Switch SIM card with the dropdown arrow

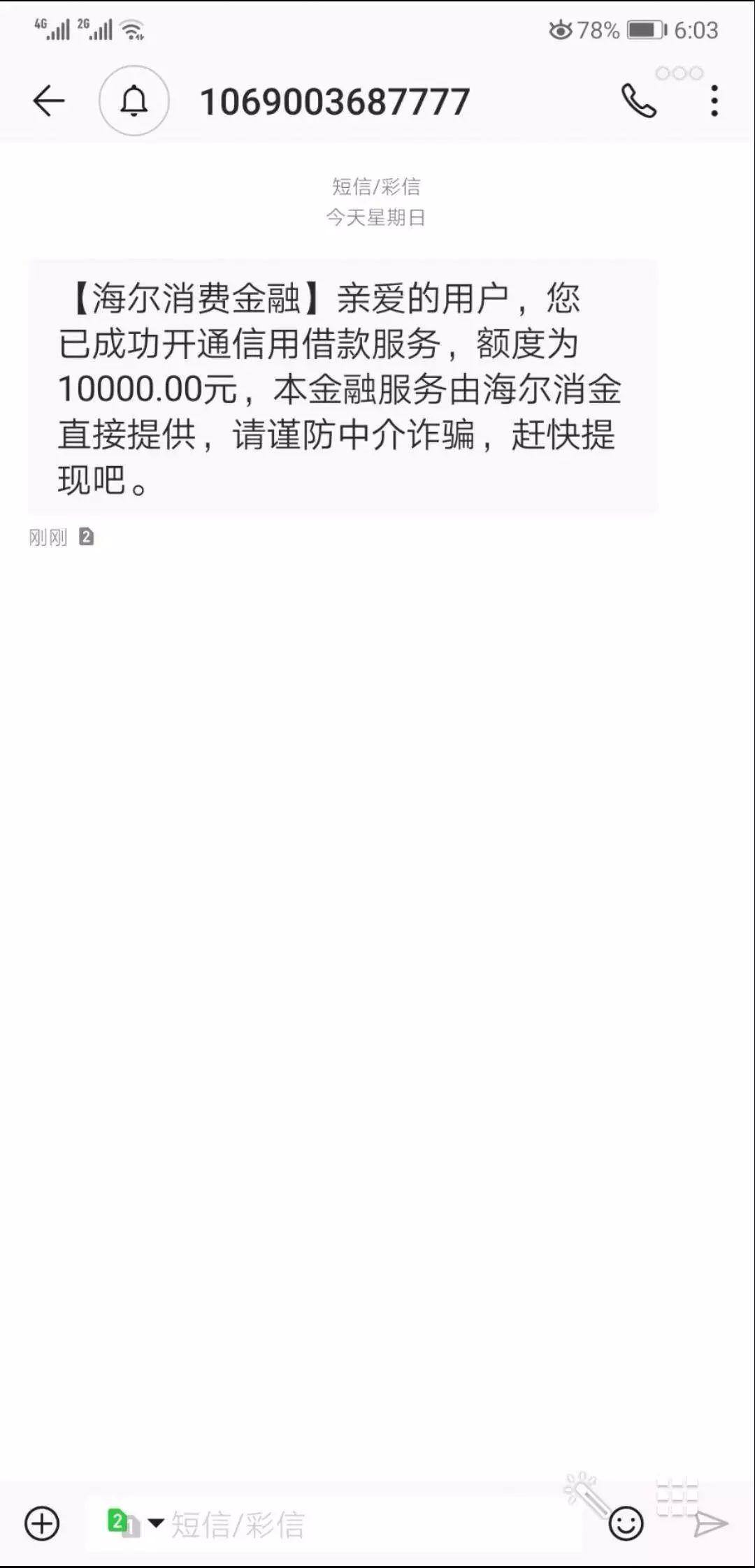[155, 1522]
